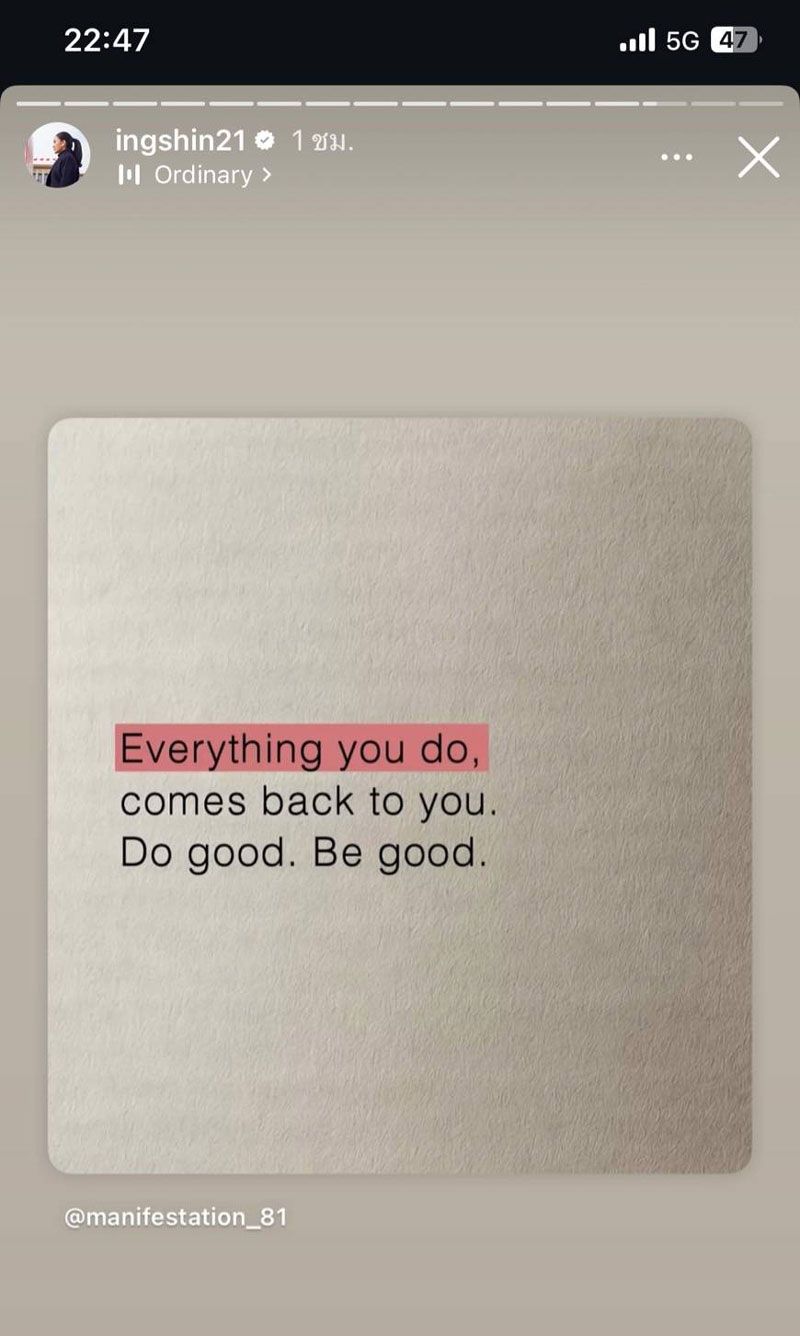The height and width of the screenshot is (1336, 800).
Task: Open the three-dot story options menu
Action: tap(677, 157)
